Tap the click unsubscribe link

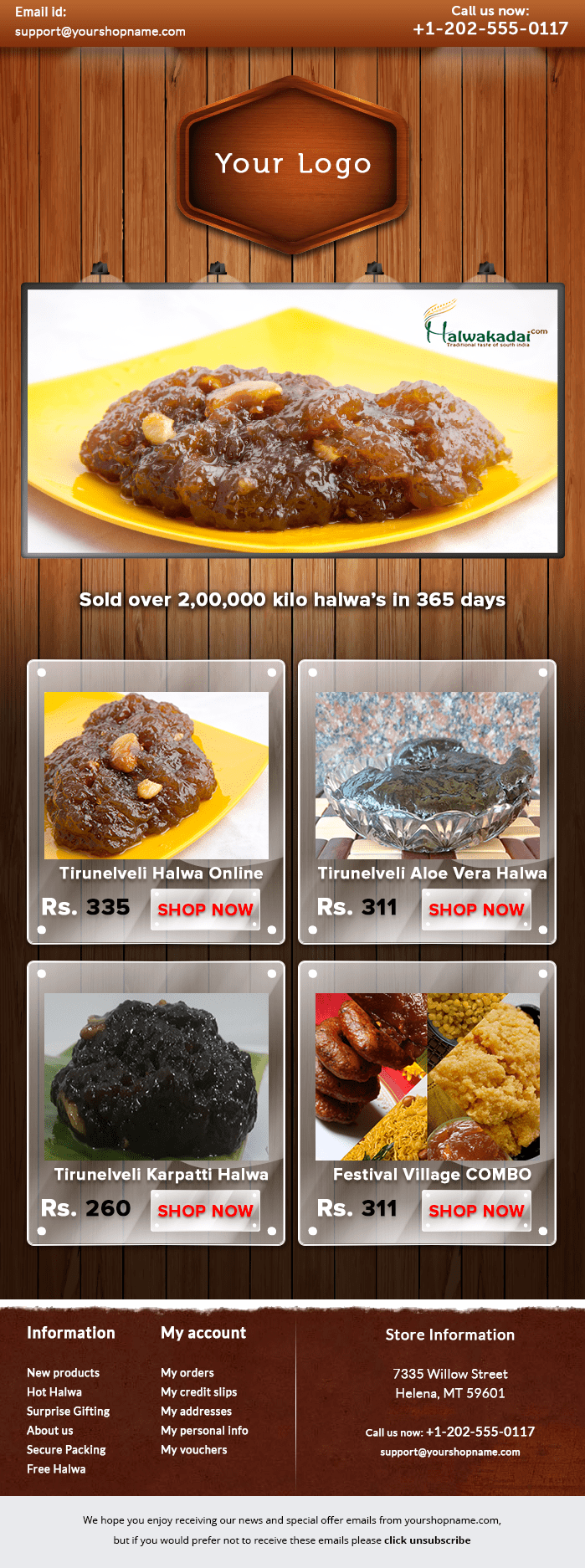point(427,1540)
